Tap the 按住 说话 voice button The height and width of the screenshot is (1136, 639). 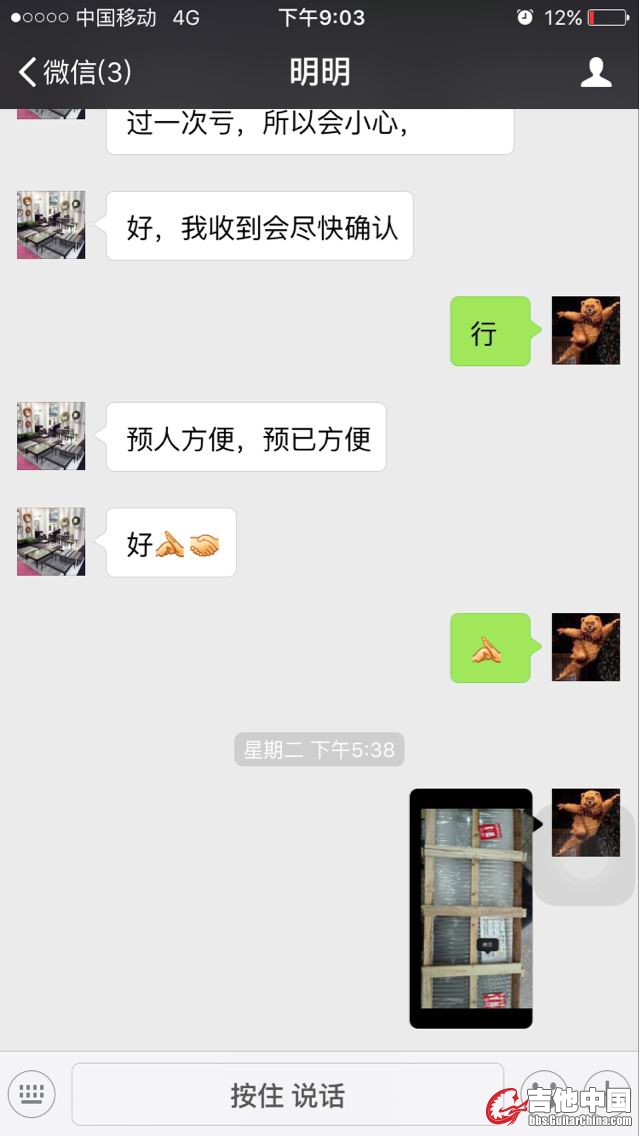287,1095
